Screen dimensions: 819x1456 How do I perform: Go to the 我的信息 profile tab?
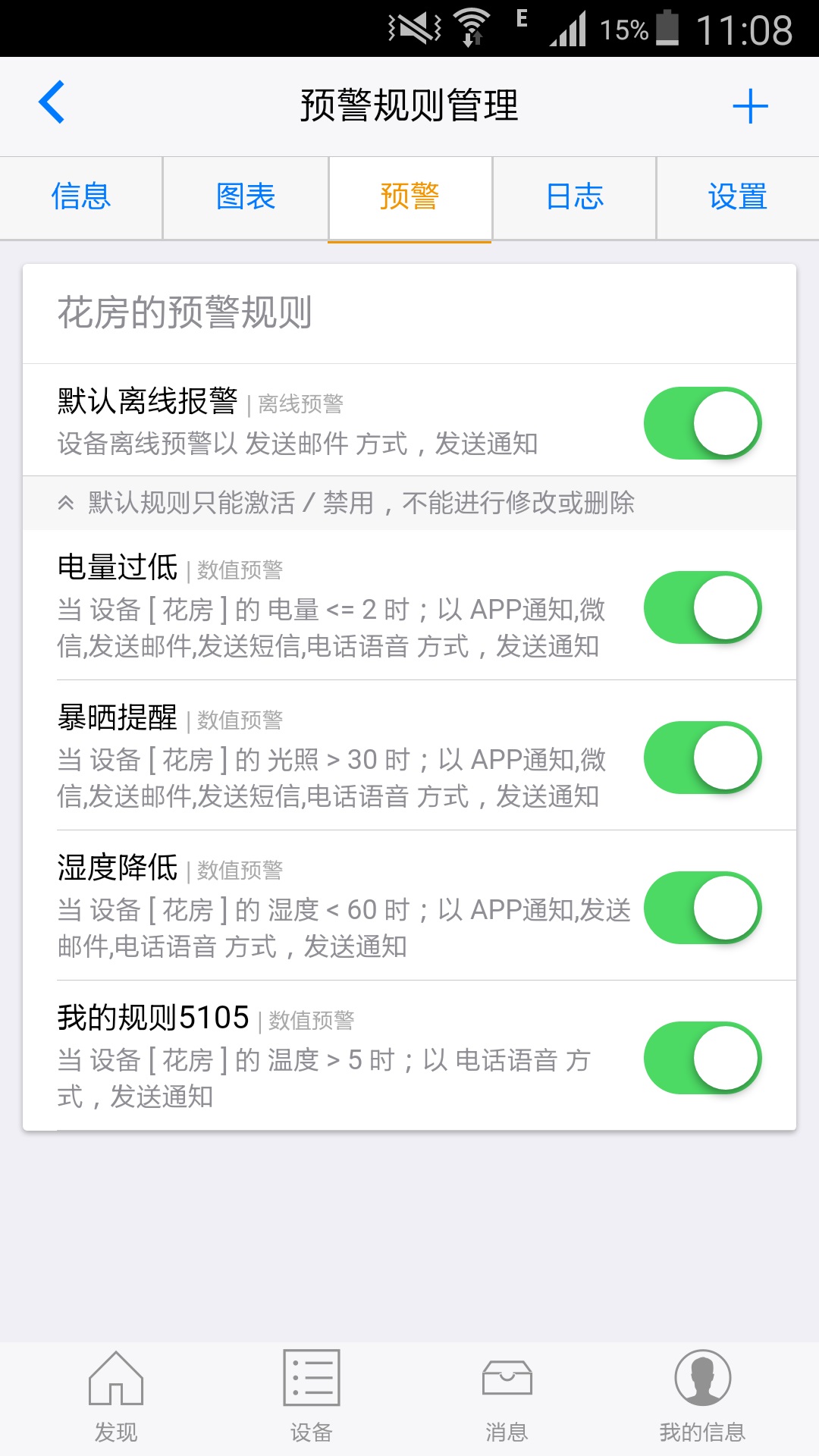pyautogui.click(x=702, y=1398)
